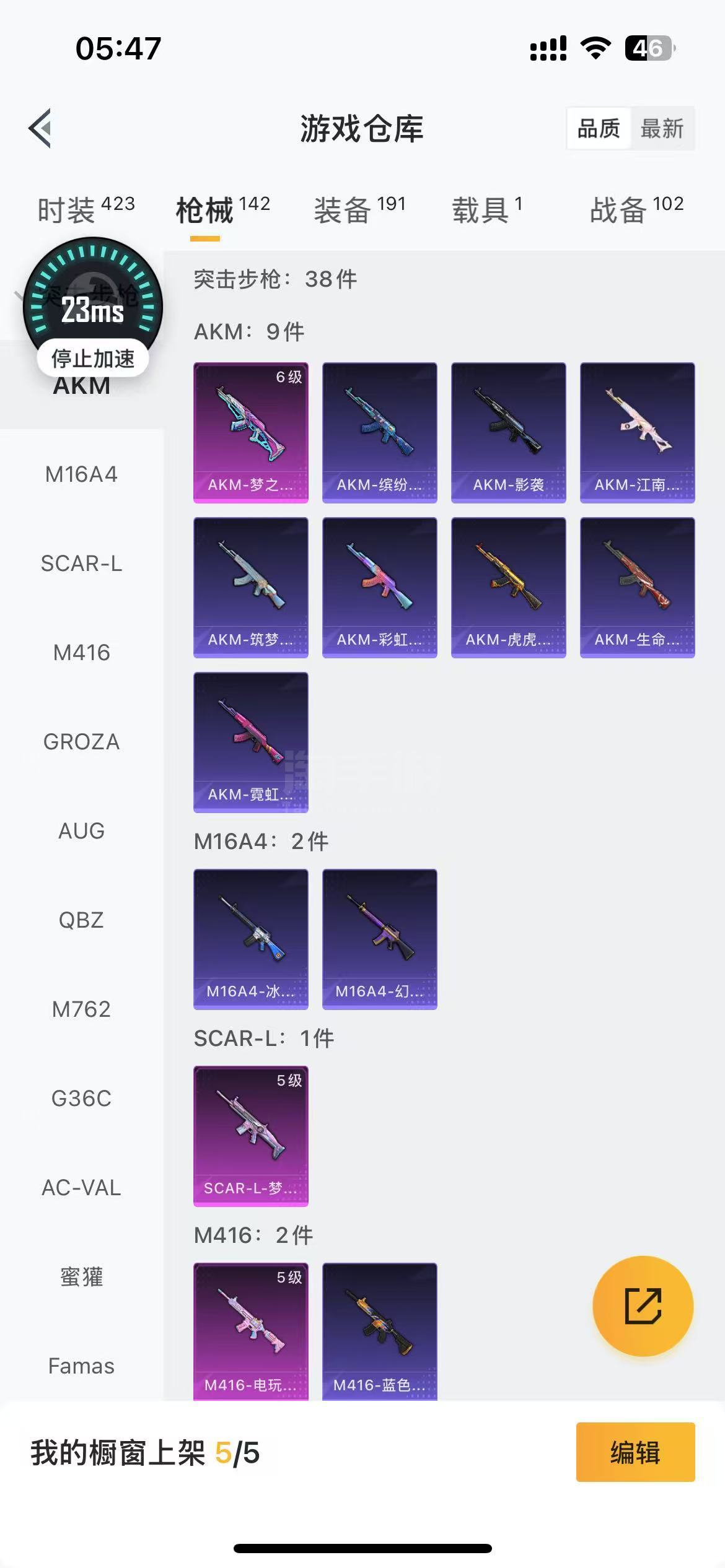Select AUG in the weapon sidebar
The height and width of the screenshot is (1568, 725).
[x=81, y=831]
